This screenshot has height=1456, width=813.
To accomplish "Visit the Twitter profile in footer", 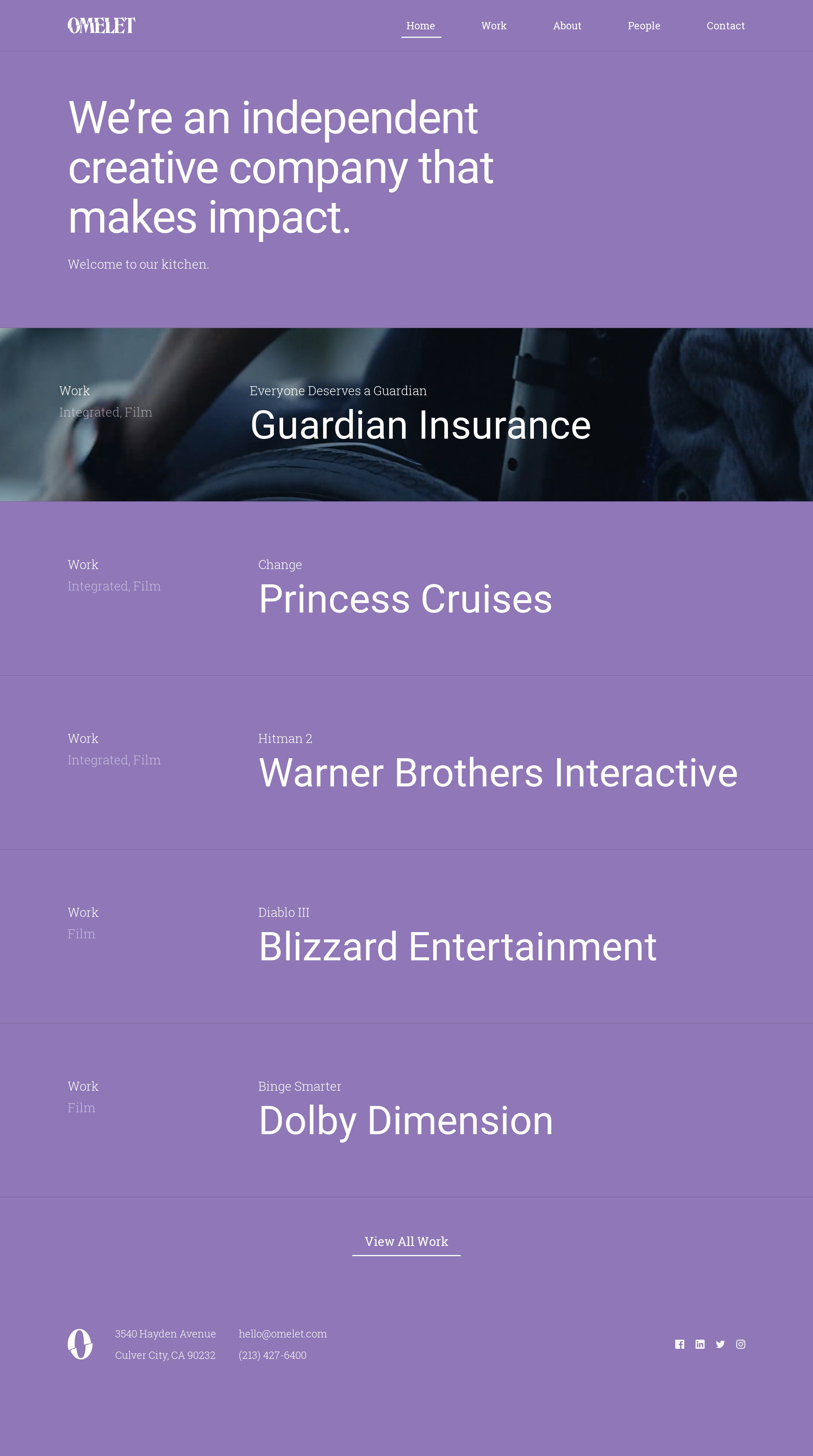I will coord(720,1344).
